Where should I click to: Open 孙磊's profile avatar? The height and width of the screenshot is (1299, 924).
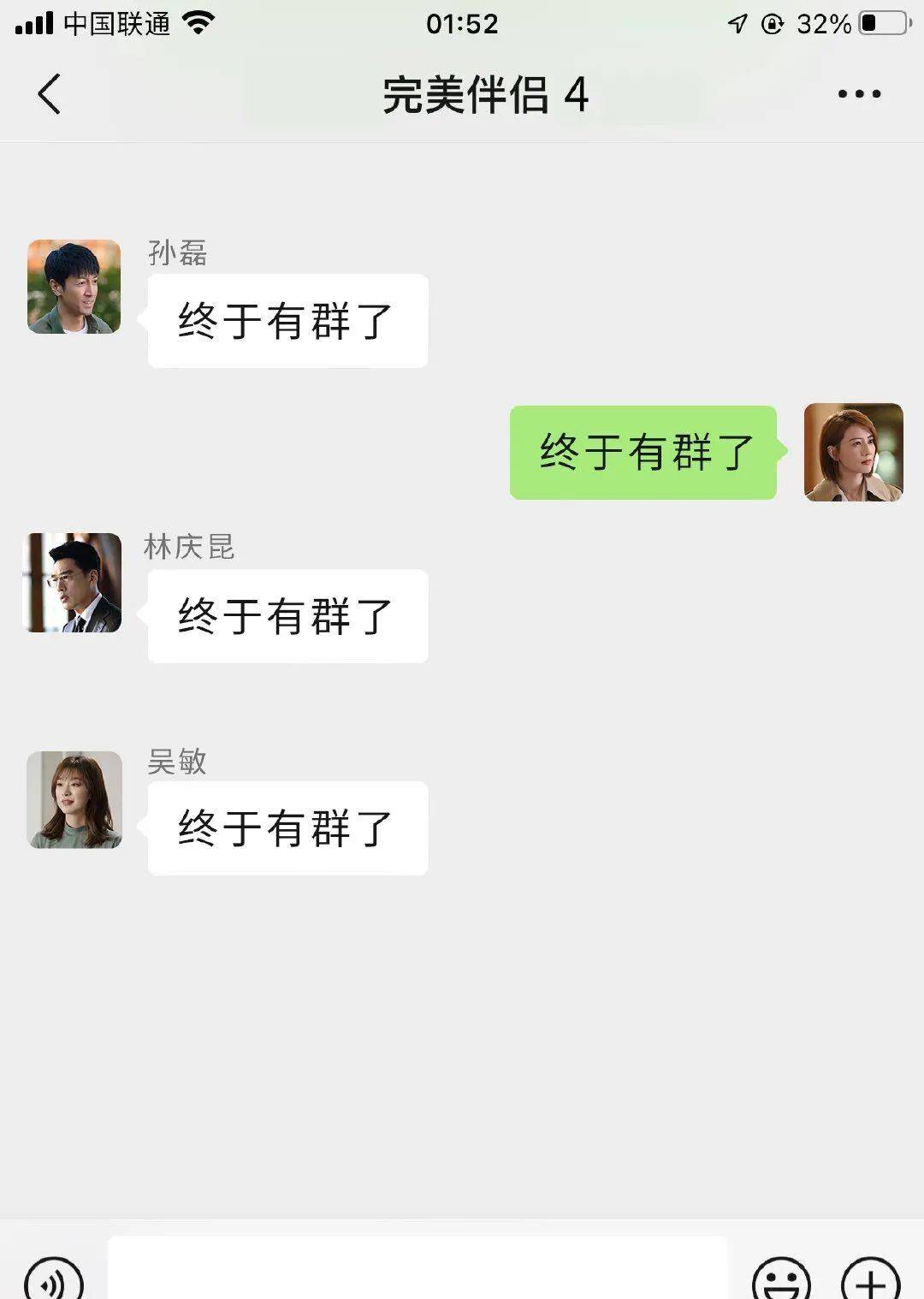click(x=74, y=287)
